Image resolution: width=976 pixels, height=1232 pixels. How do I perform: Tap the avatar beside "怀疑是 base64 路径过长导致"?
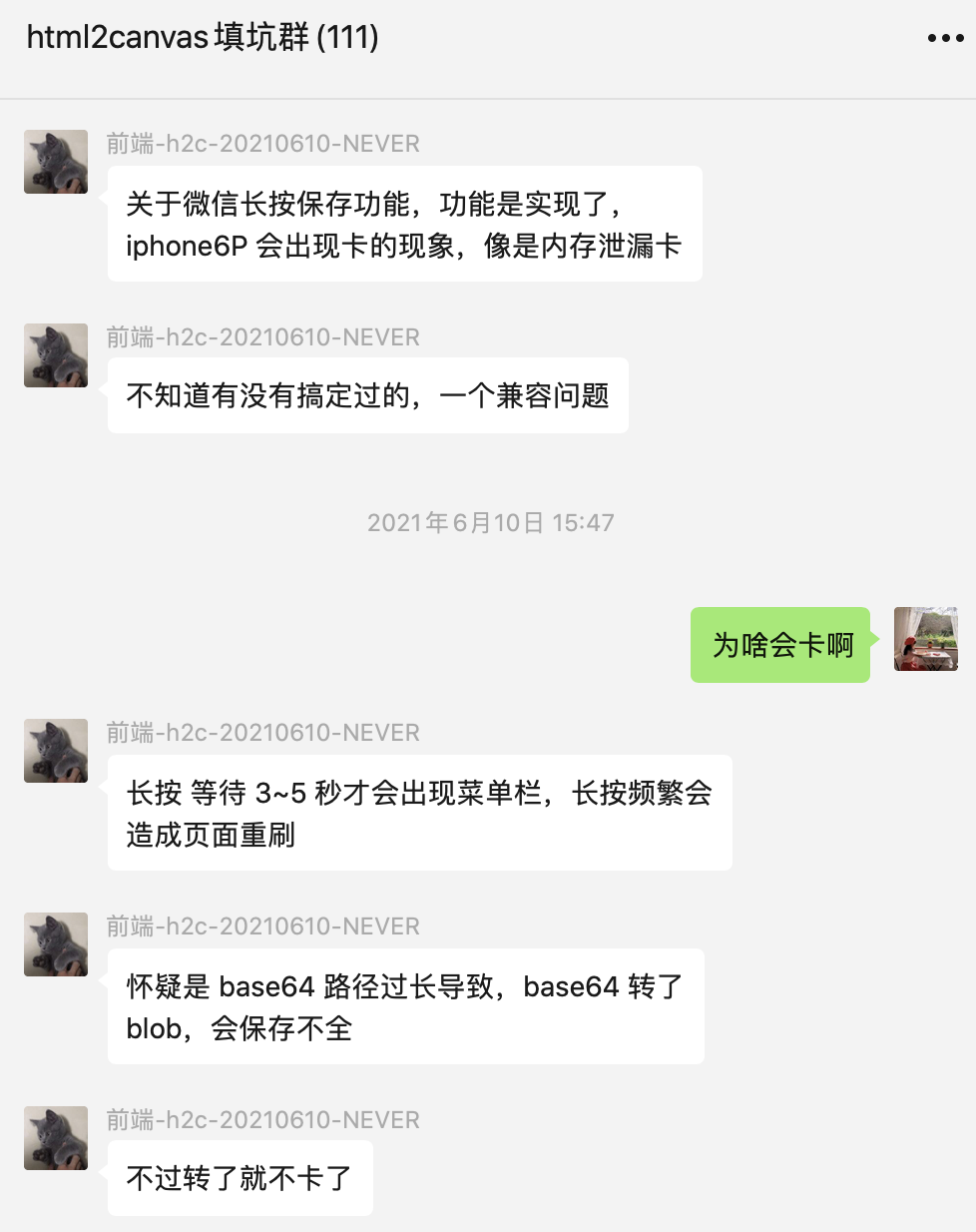(x=56, y=944)
